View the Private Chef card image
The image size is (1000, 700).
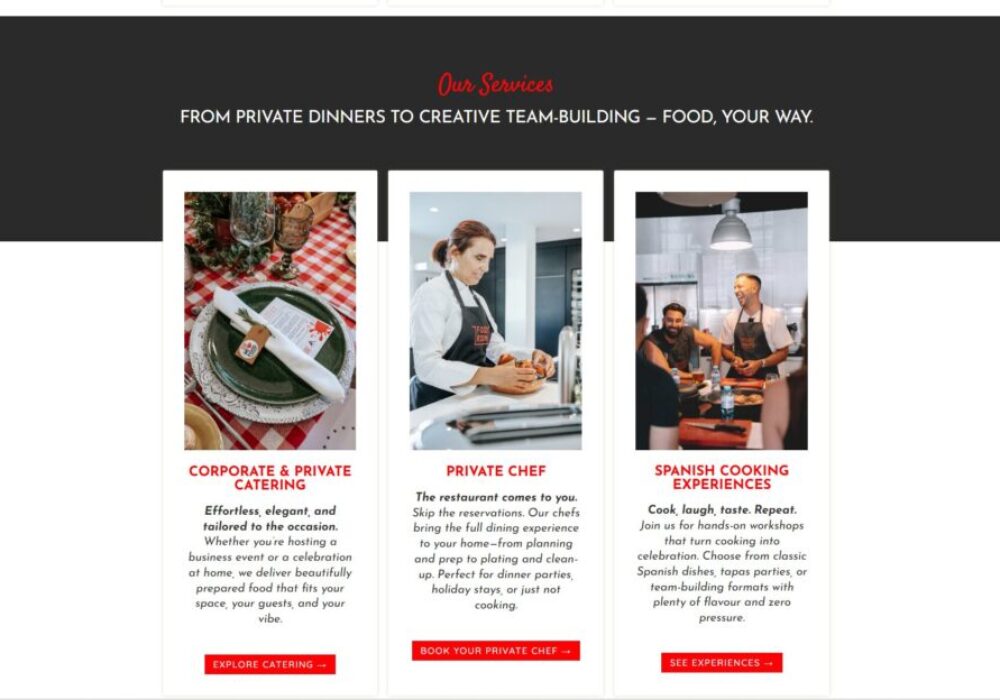496,321
